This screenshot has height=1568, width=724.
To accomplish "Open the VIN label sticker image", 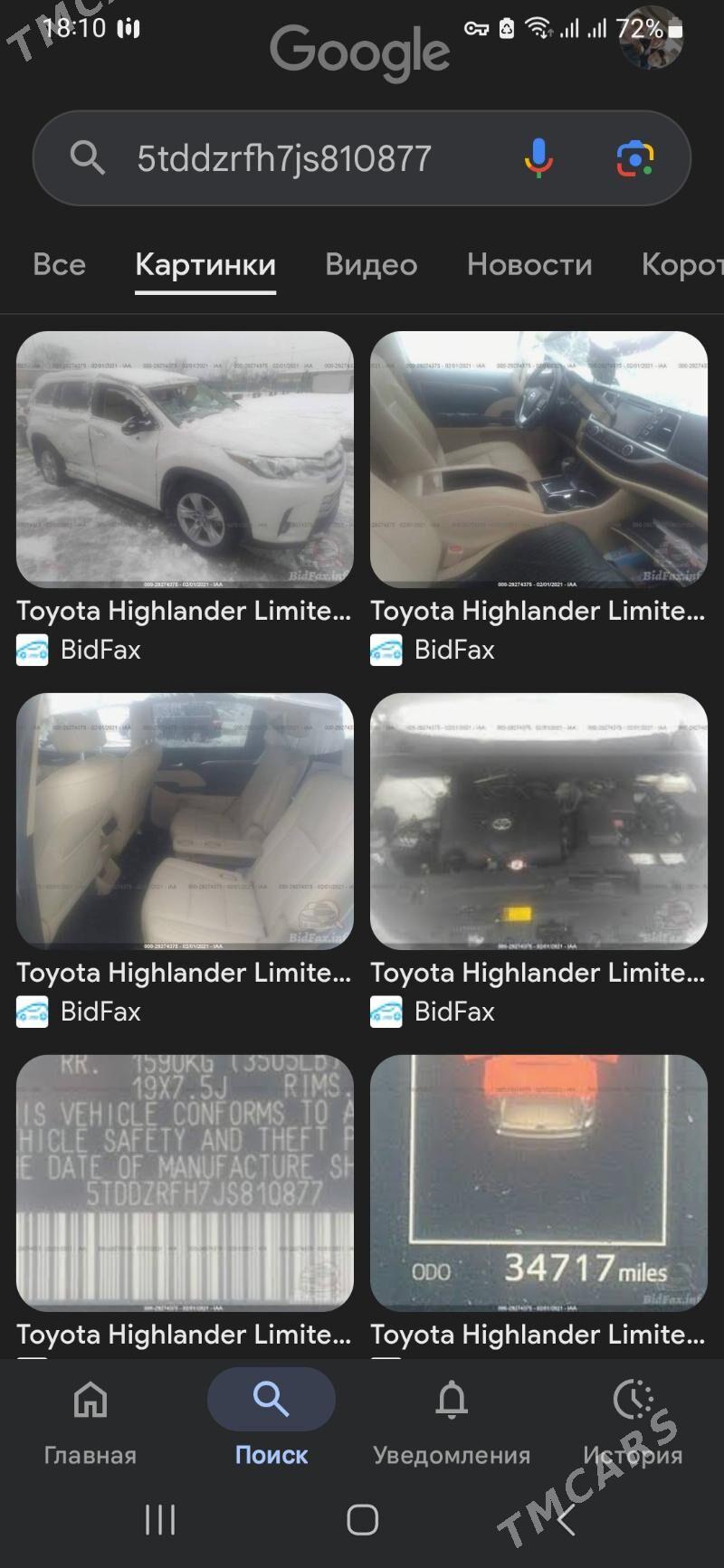I will tap(185, 1183).
